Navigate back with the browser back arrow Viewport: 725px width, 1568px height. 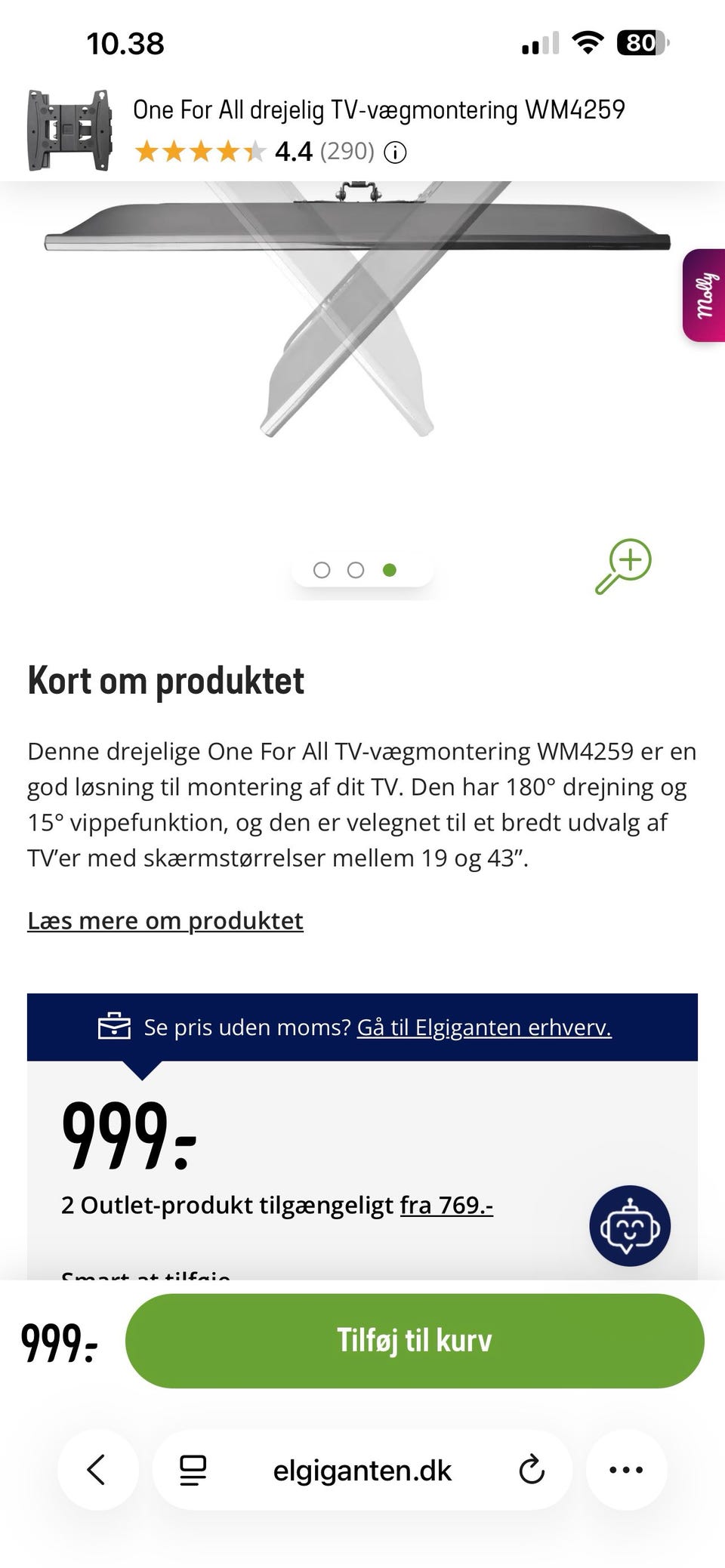pos(97,1469)
